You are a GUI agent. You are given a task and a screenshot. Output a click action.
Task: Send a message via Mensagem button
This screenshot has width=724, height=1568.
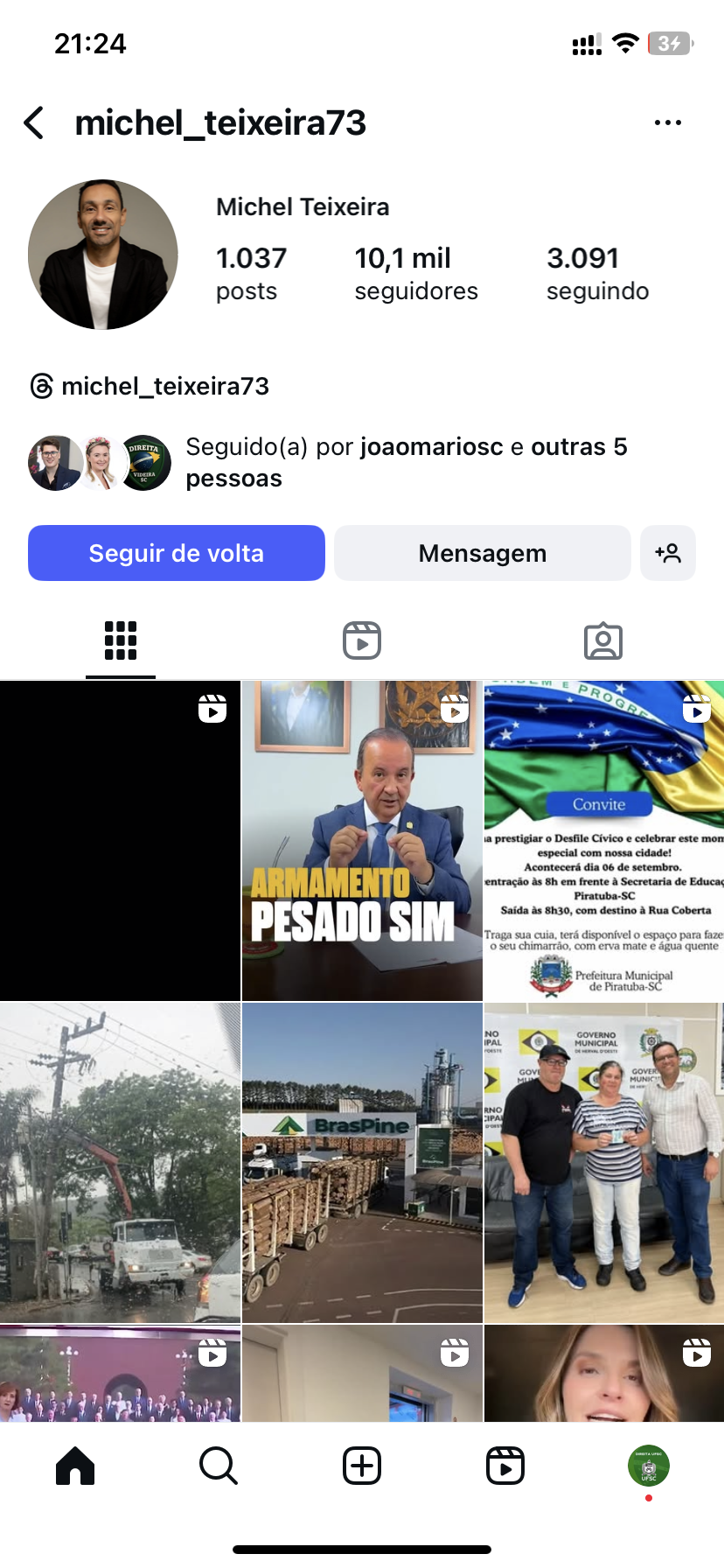point(482,553)
